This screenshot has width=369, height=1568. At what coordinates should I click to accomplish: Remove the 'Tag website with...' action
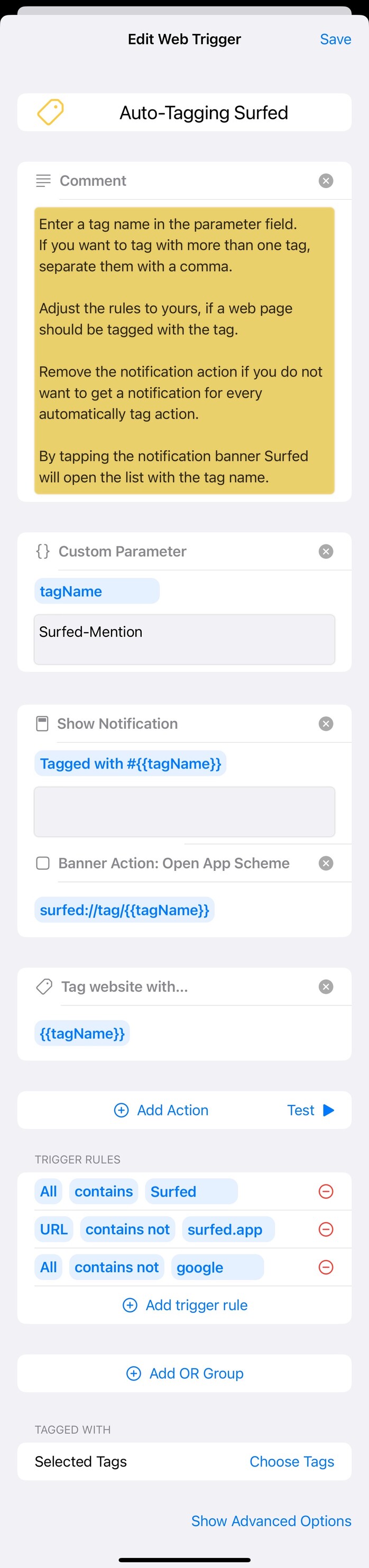pos(326,987)
